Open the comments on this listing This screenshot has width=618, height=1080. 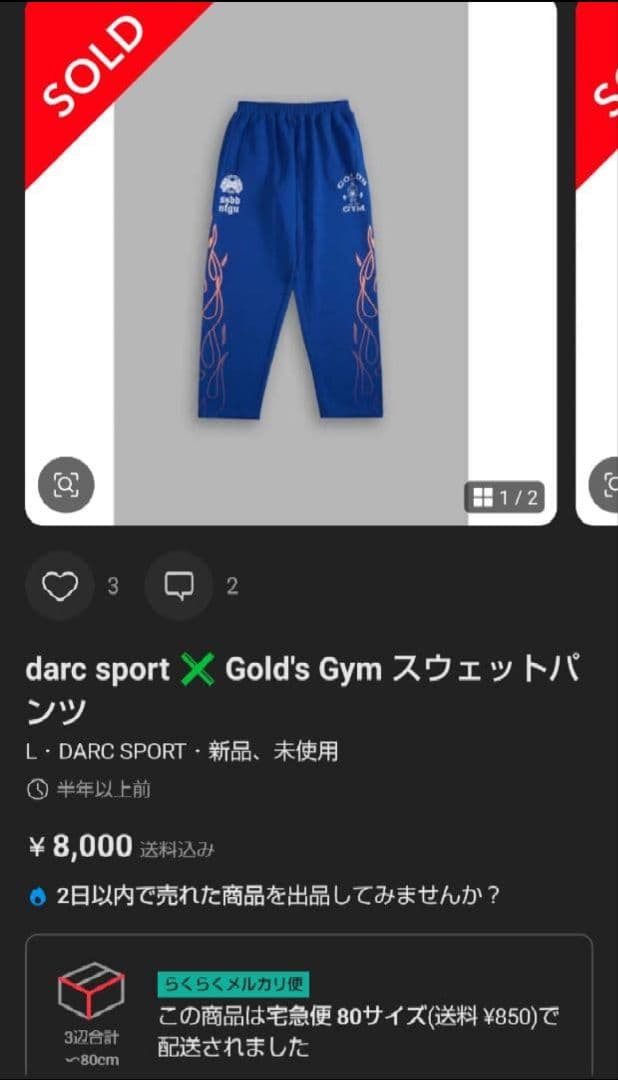click(x=179, y=586)
